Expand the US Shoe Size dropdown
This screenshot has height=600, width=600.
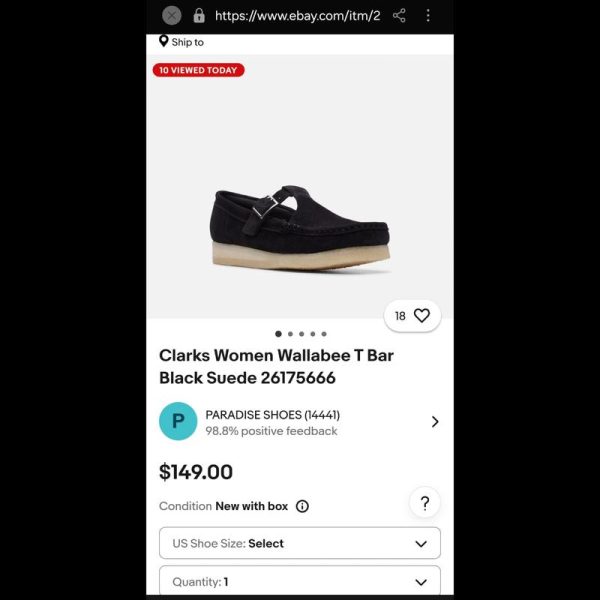pos(299,544)
